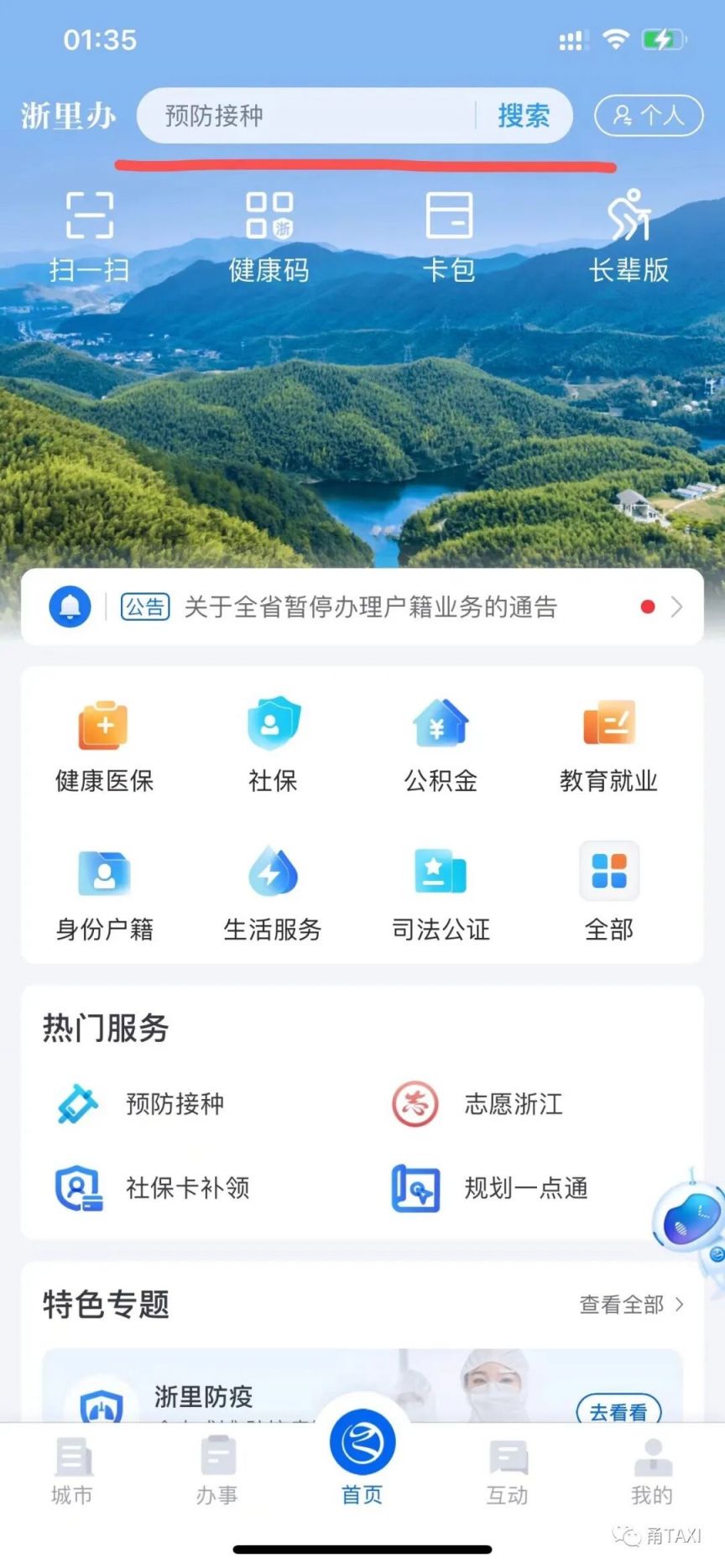Viewport: 725px width, 1568px height.
Task: Tap the 搜索 button
Action: pyautogui.click(x=524, y=116)
